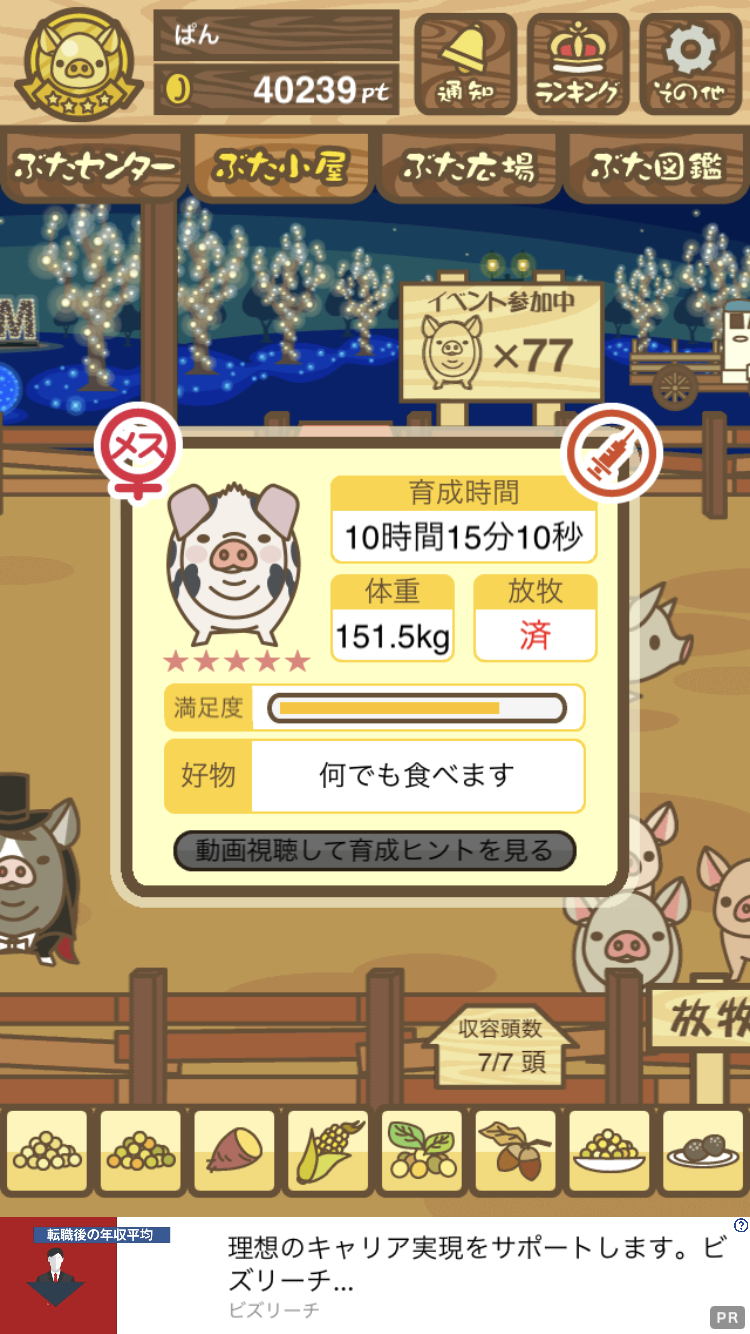Tap the 放牧 sign
Image resolution: width=750 pixels, height=1334 pixels.
[x=700, y=1020]
